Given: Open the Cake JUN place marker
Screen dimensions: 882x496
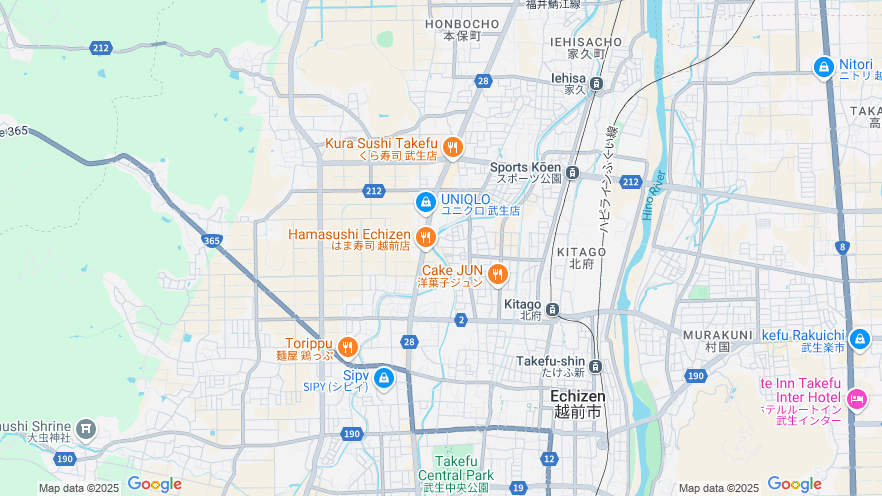Looking at the screenshot, I should [497, 274].
